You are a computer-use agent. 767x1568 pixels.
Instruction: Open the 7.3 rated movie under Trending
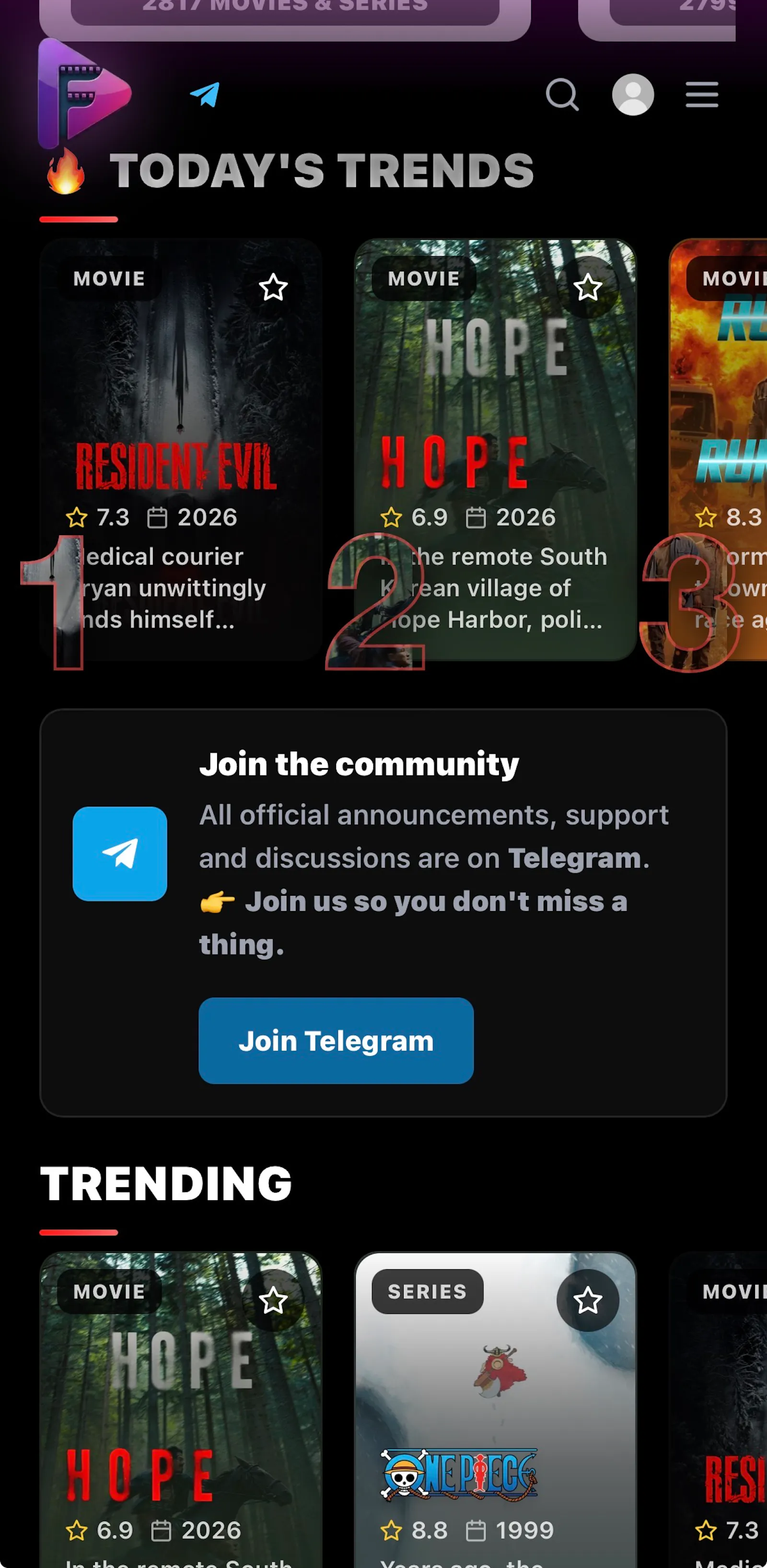(x=718, y=1410)
